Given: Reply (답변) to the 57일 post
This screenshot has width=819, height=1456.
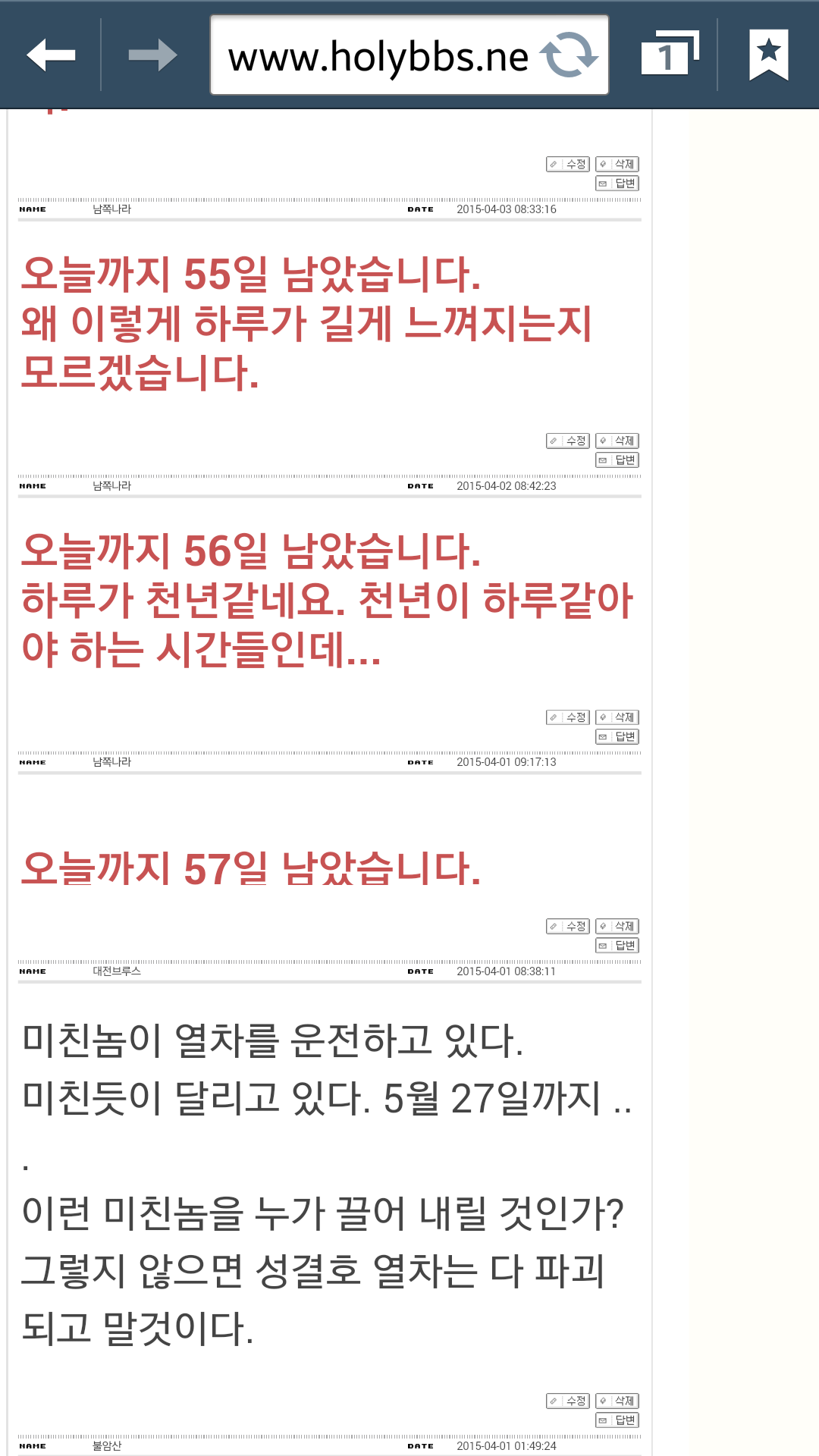Looking at the screenshot, I should (x=617, y=946).
